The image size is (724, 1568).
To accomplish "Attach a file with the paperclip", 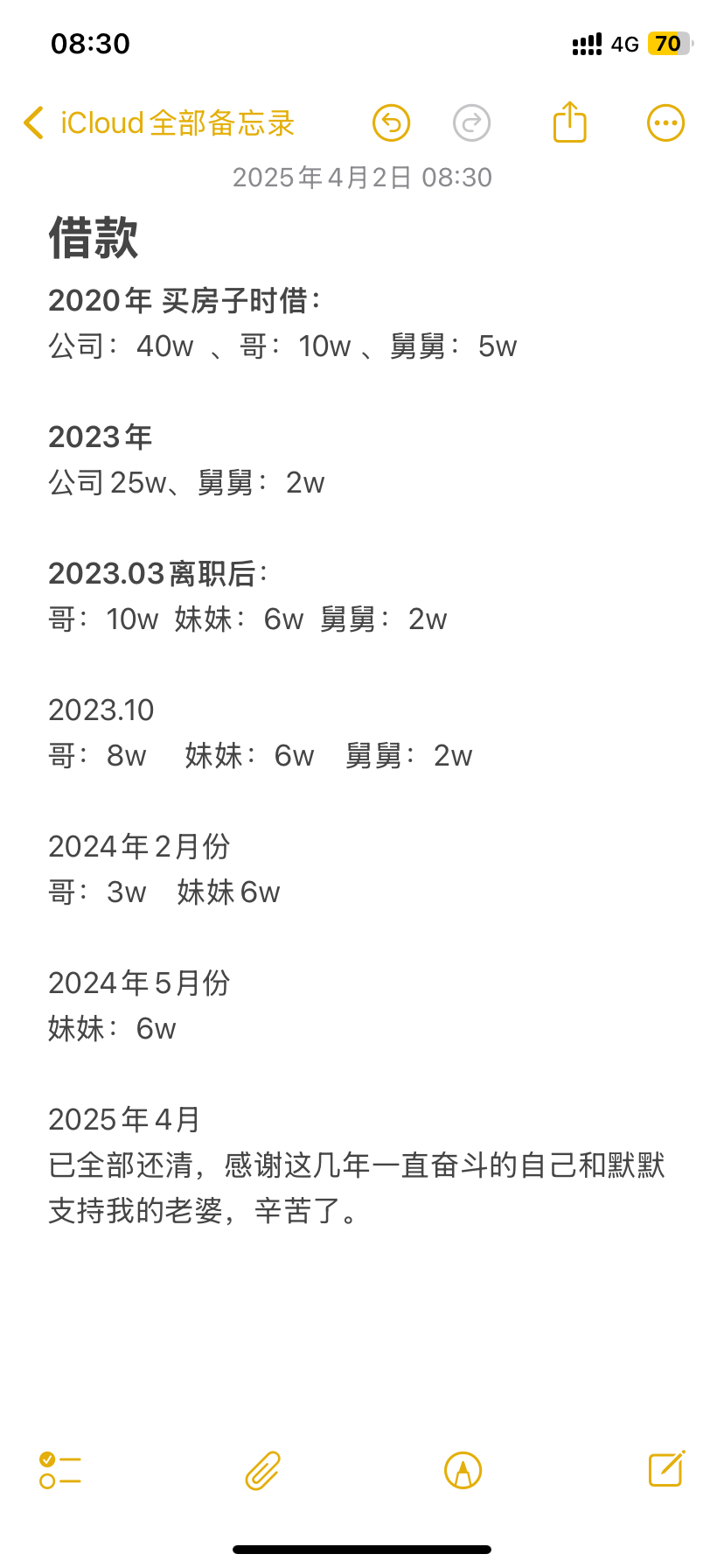I will (262, 1470).
